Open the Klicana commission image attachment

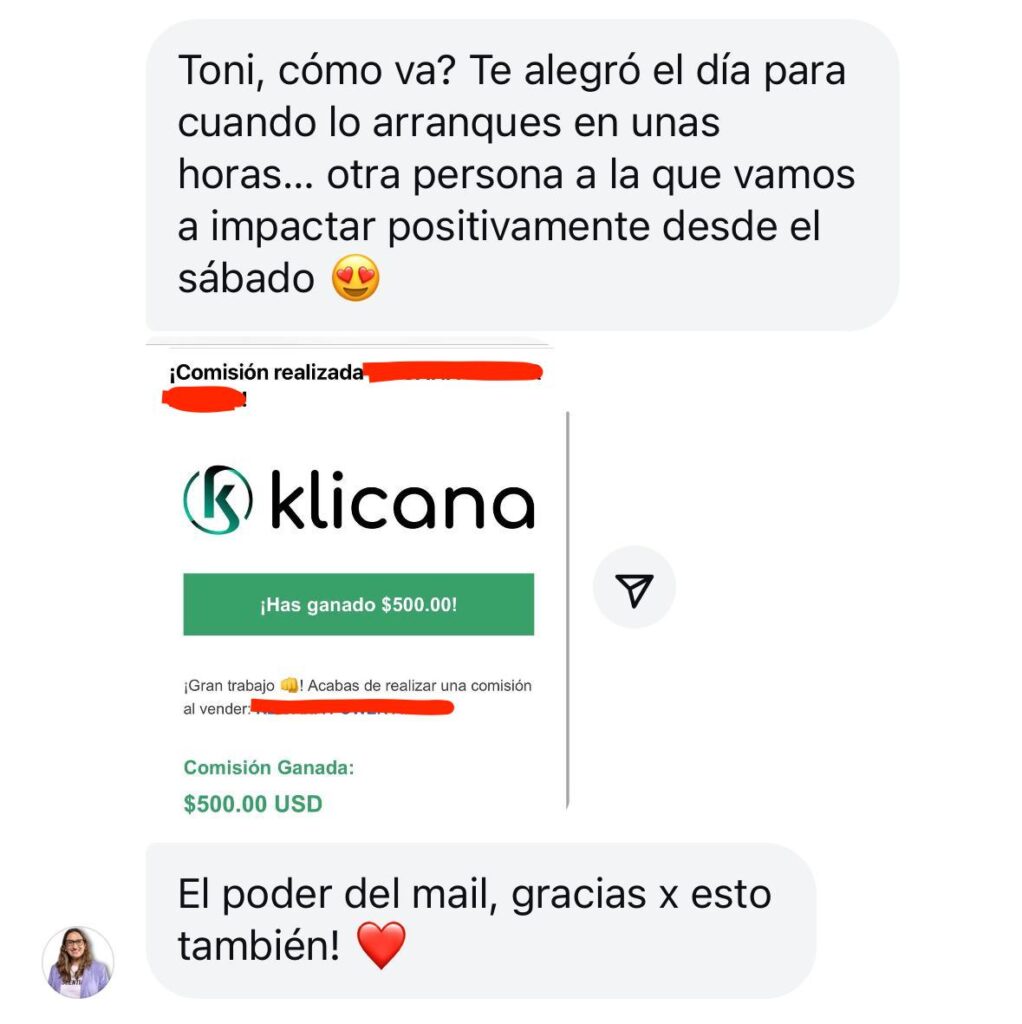coord(358,580)
